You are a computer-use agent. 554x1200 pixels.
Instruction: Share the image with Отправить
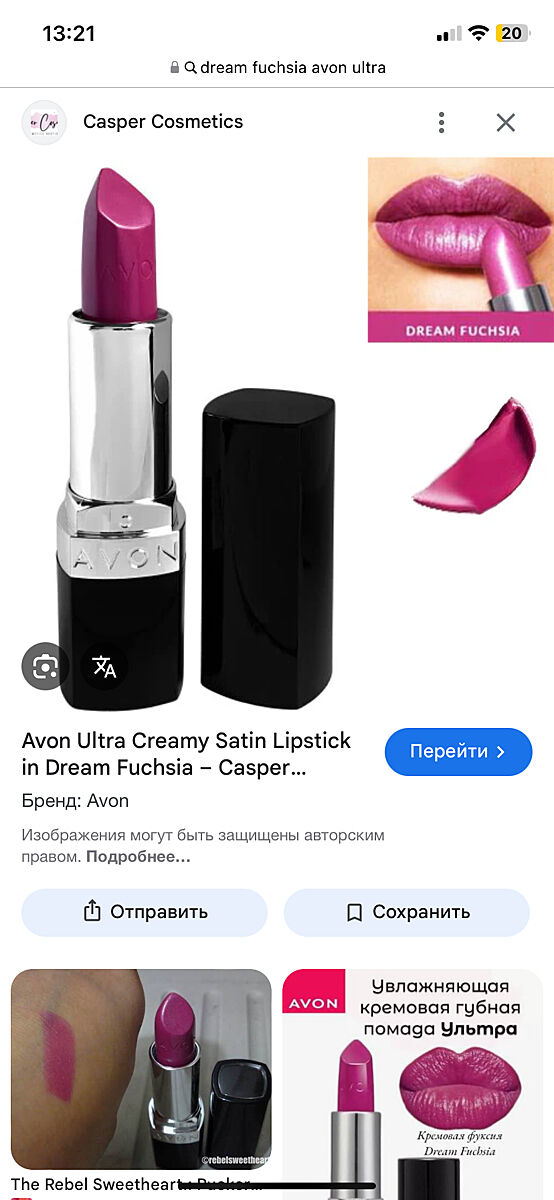[145, 912]
